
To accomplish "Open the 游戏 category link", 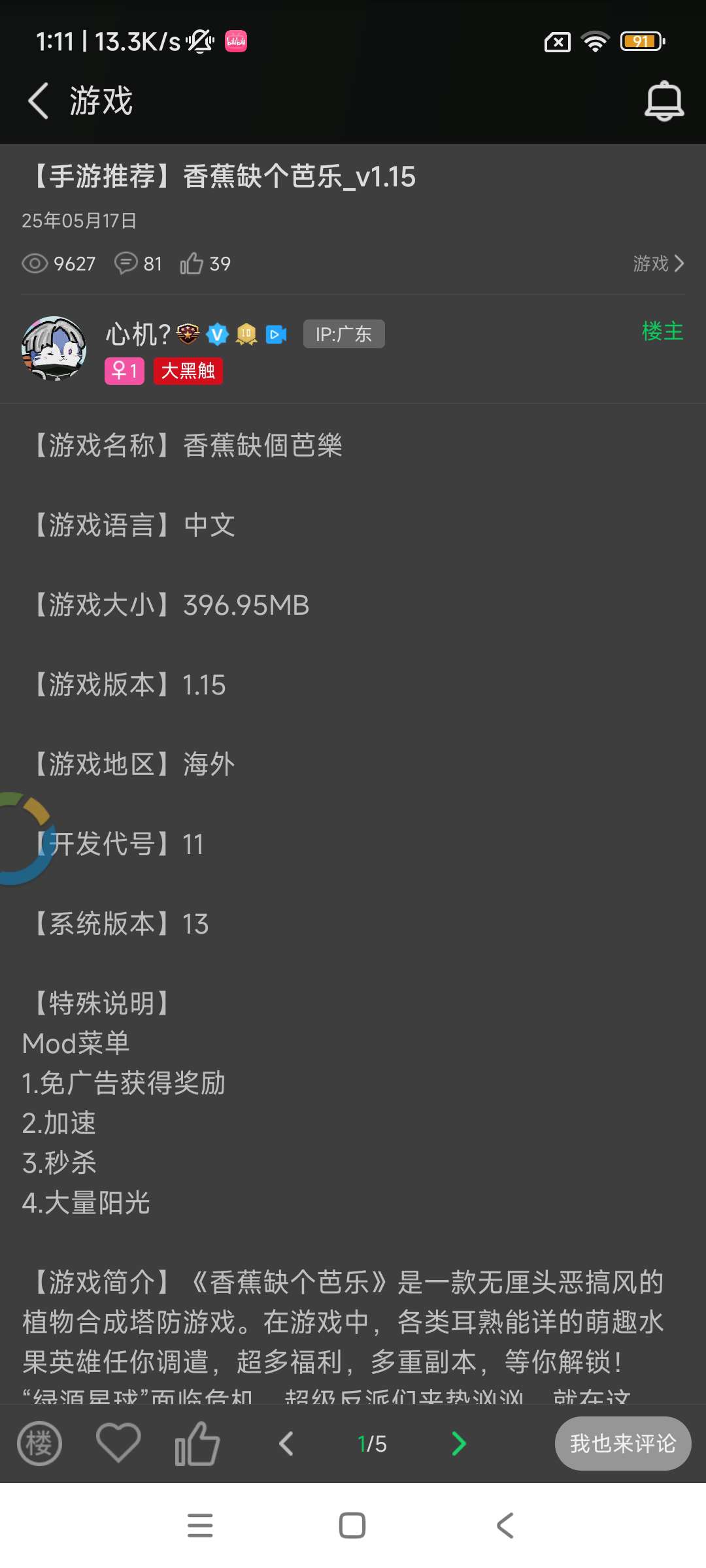I will pos(658,263).
